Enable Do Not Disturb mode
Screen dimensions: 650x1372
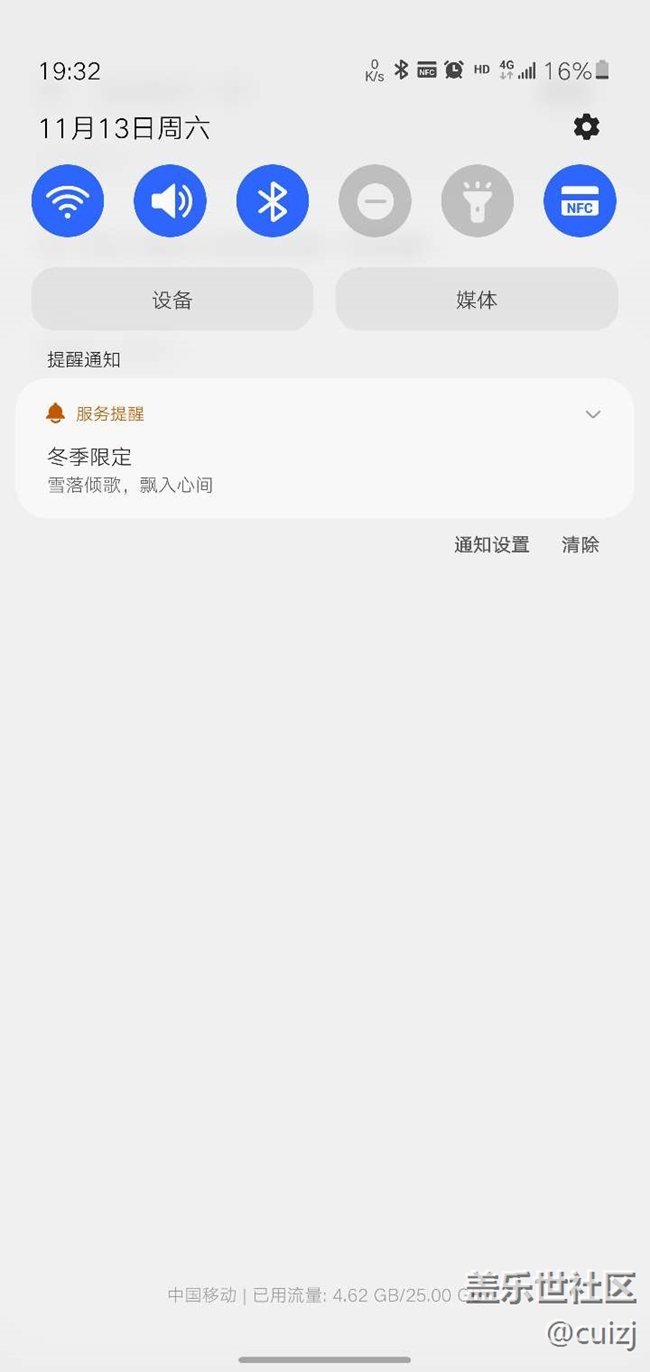click(375, 201)
